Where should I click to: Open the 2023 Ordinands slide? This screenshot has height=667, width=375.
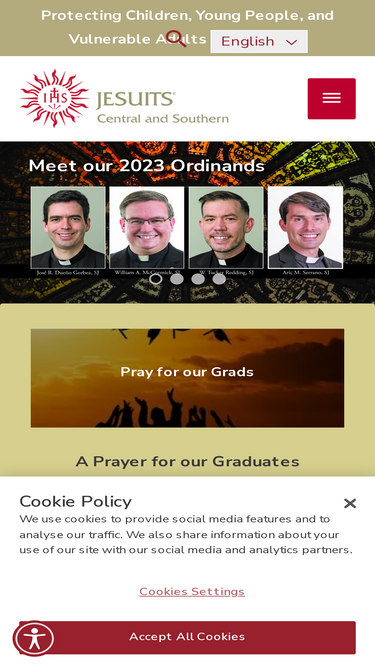click(x=188, y=222)
